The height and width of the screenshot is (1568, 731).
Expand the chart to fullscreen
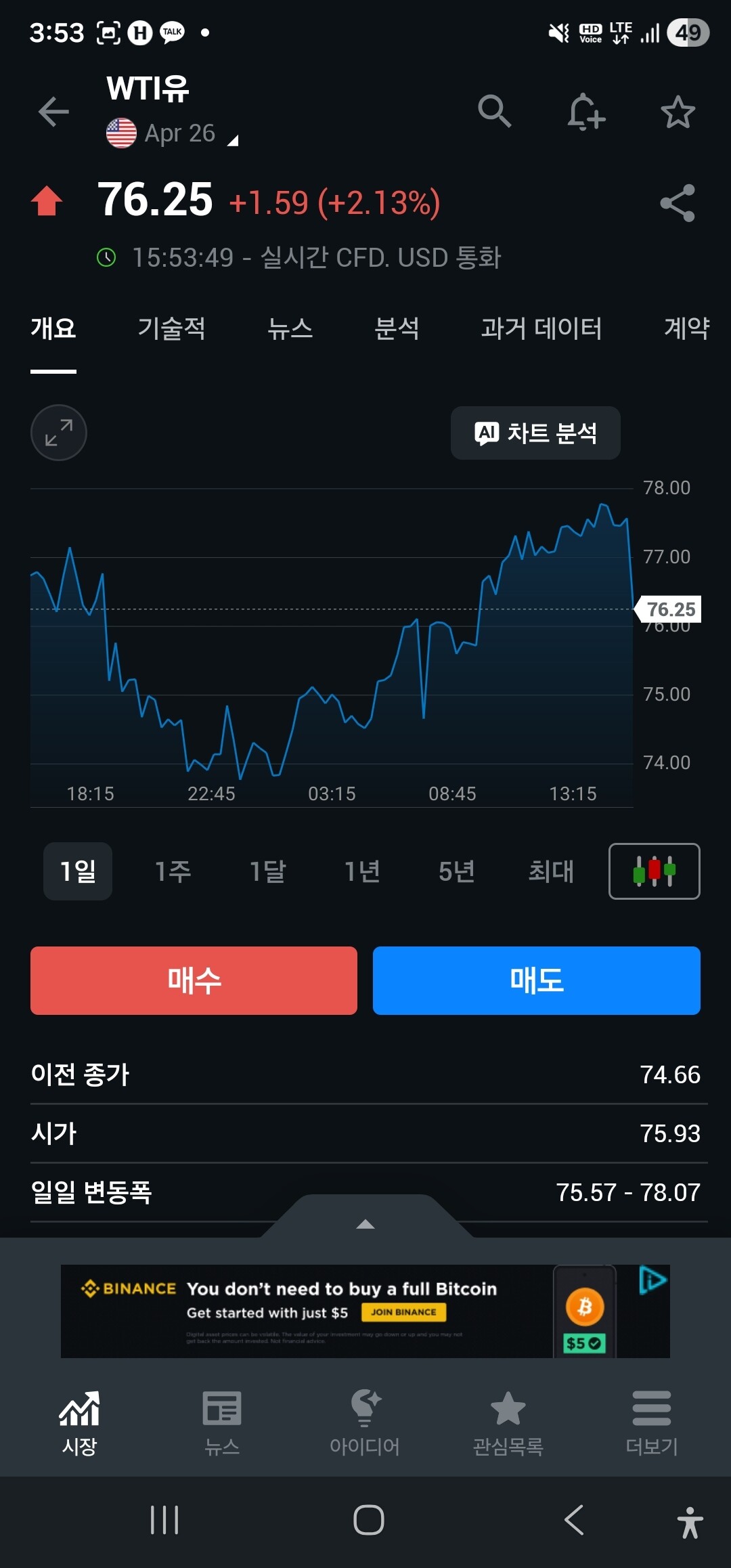tap(59, 433)
